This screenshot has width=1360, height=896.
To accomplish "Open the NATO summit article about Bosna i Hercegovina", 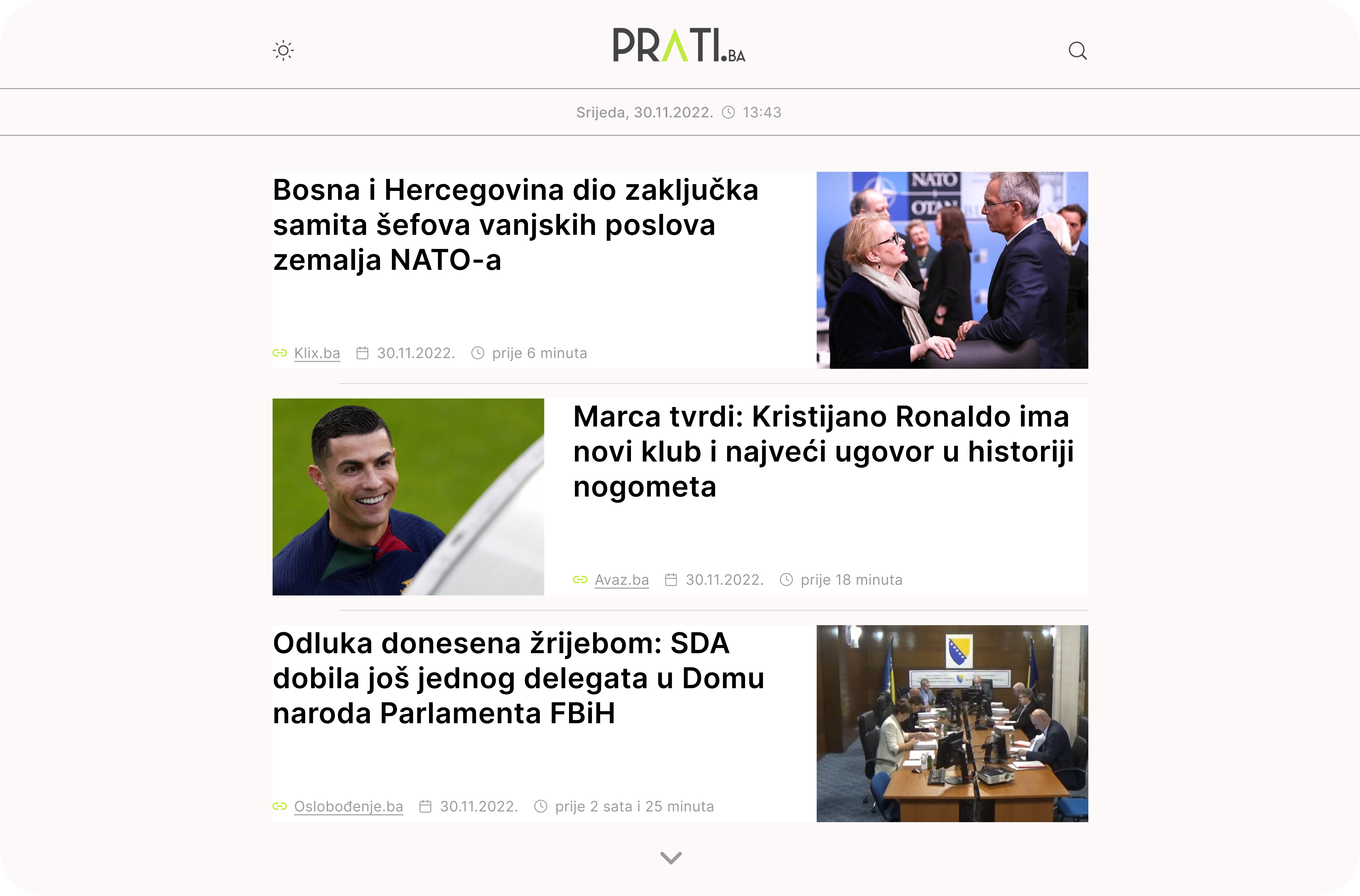I will pyautogui.click(x=515, y=225).
